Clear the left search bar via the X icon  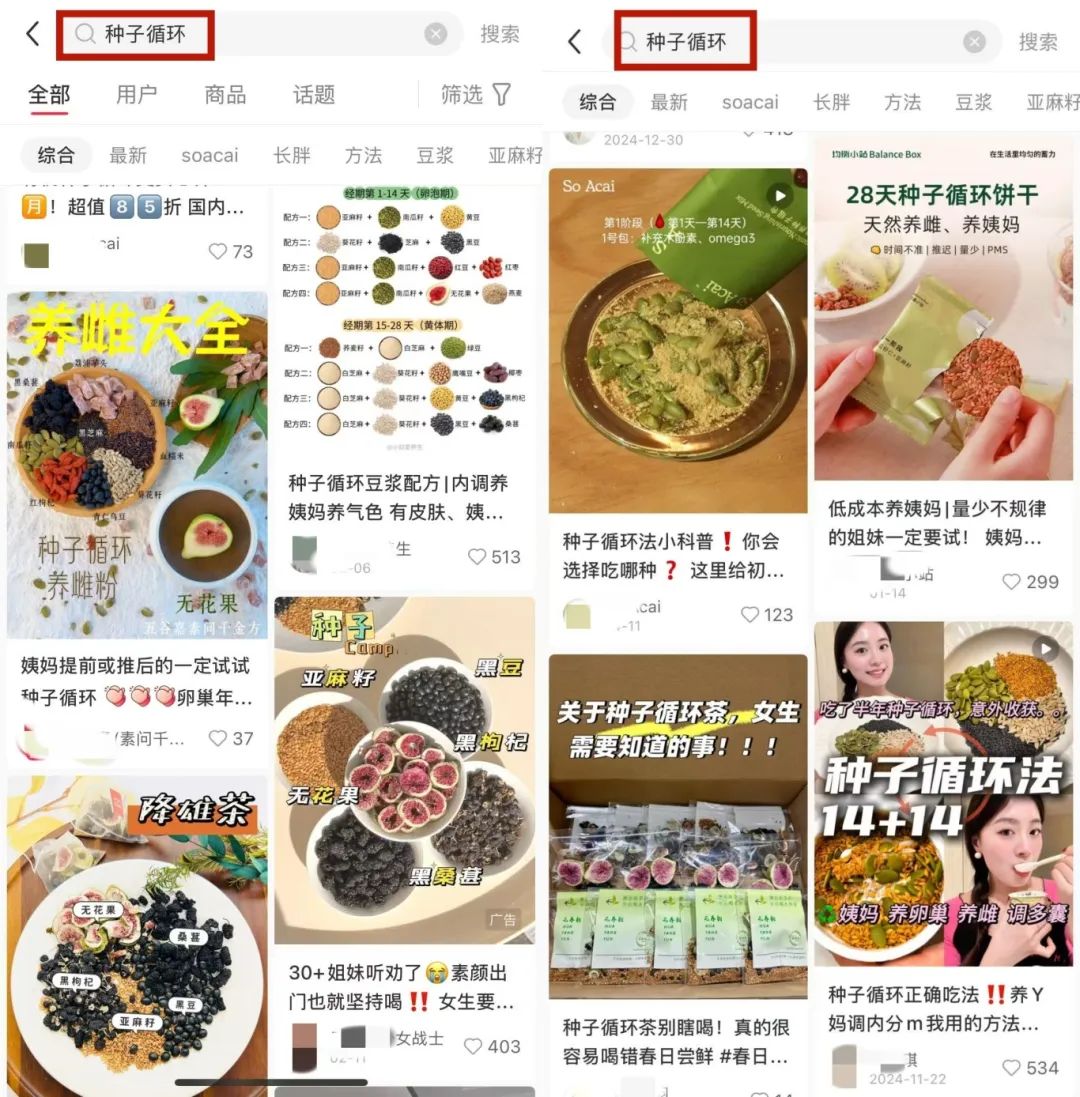pyautogui.click(x=435, y=33)
